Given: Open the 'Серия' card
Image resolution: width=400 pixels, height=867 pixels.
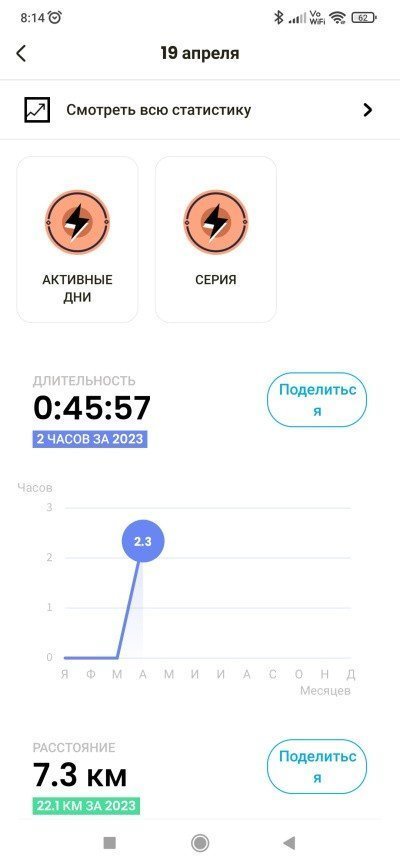Looking at the screenshot, I should (216, 239).
